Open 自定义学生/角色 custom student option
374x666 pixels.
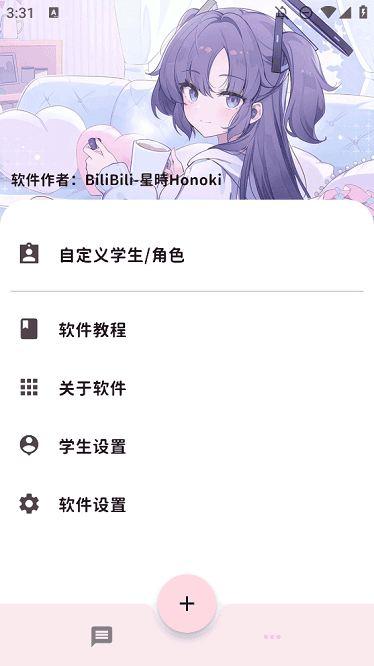(x=187, y=255)
